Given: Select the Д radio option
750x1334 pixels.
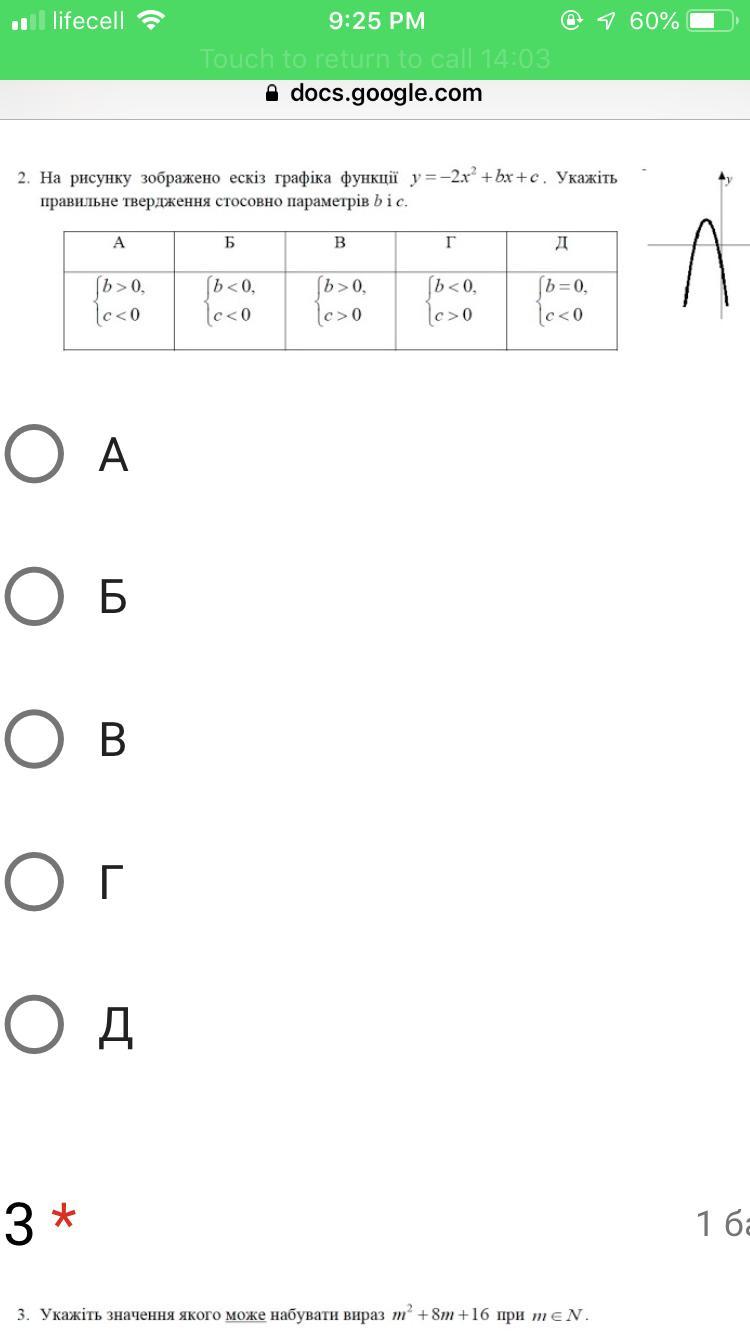Looking at the screenshot, I should [x=35, y=1024].
